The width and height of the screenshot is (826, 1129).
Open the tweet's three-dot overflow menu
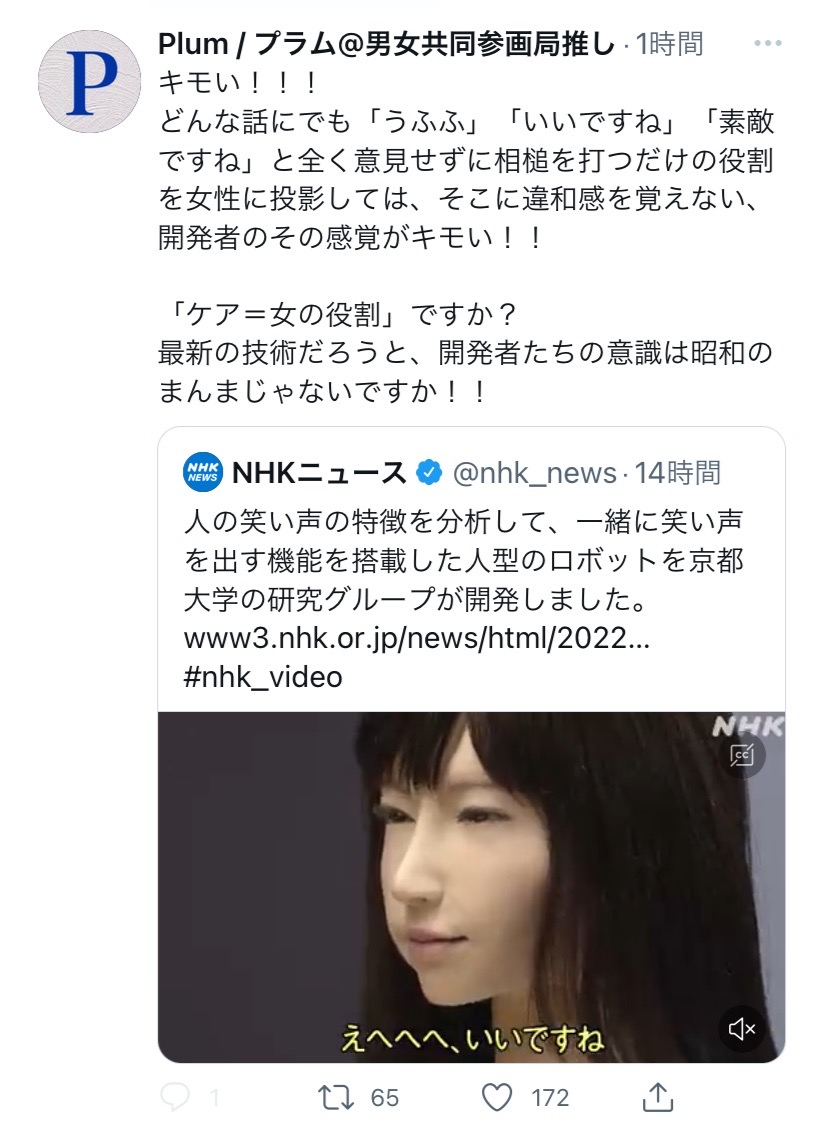click(x=766, y=44)
